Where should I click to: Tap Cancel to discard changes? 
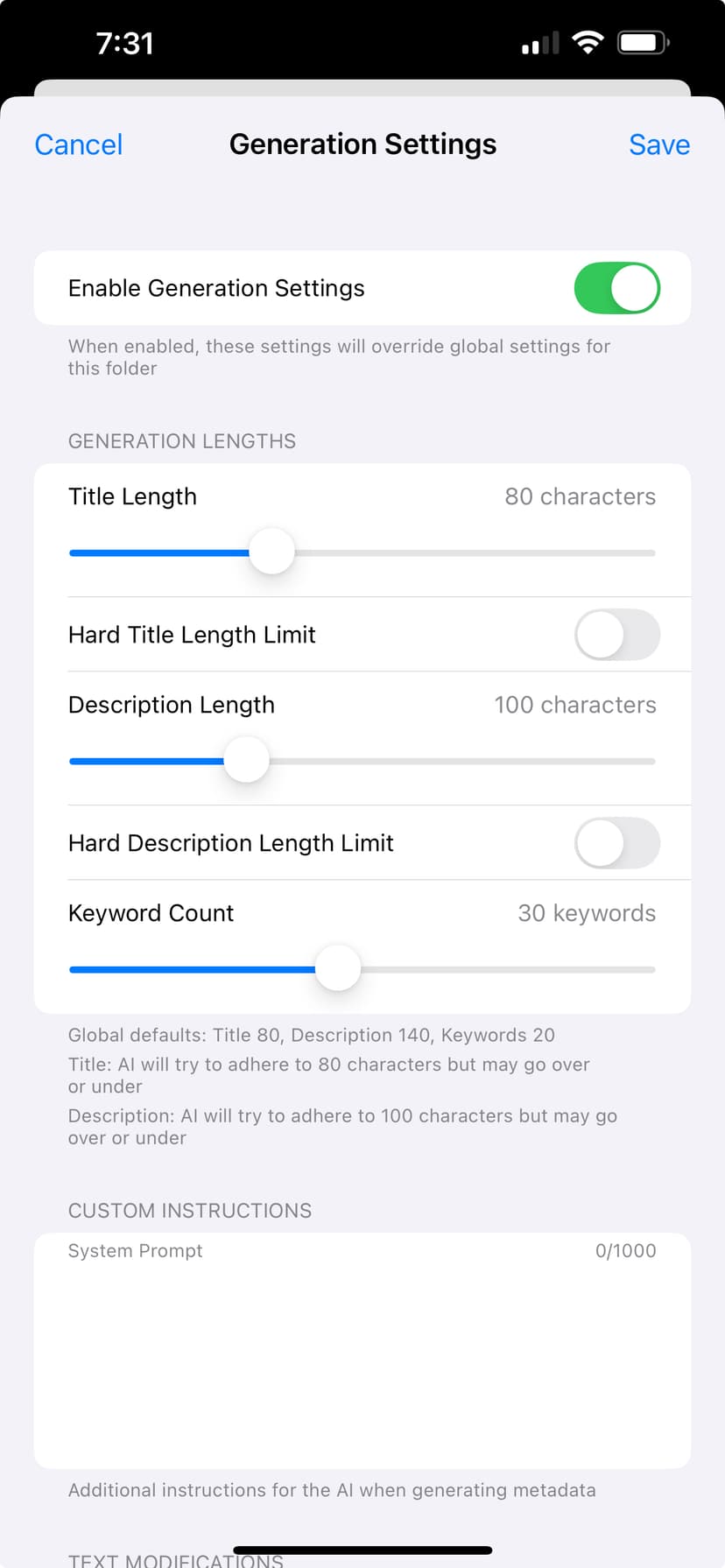(x=78, y=144)
